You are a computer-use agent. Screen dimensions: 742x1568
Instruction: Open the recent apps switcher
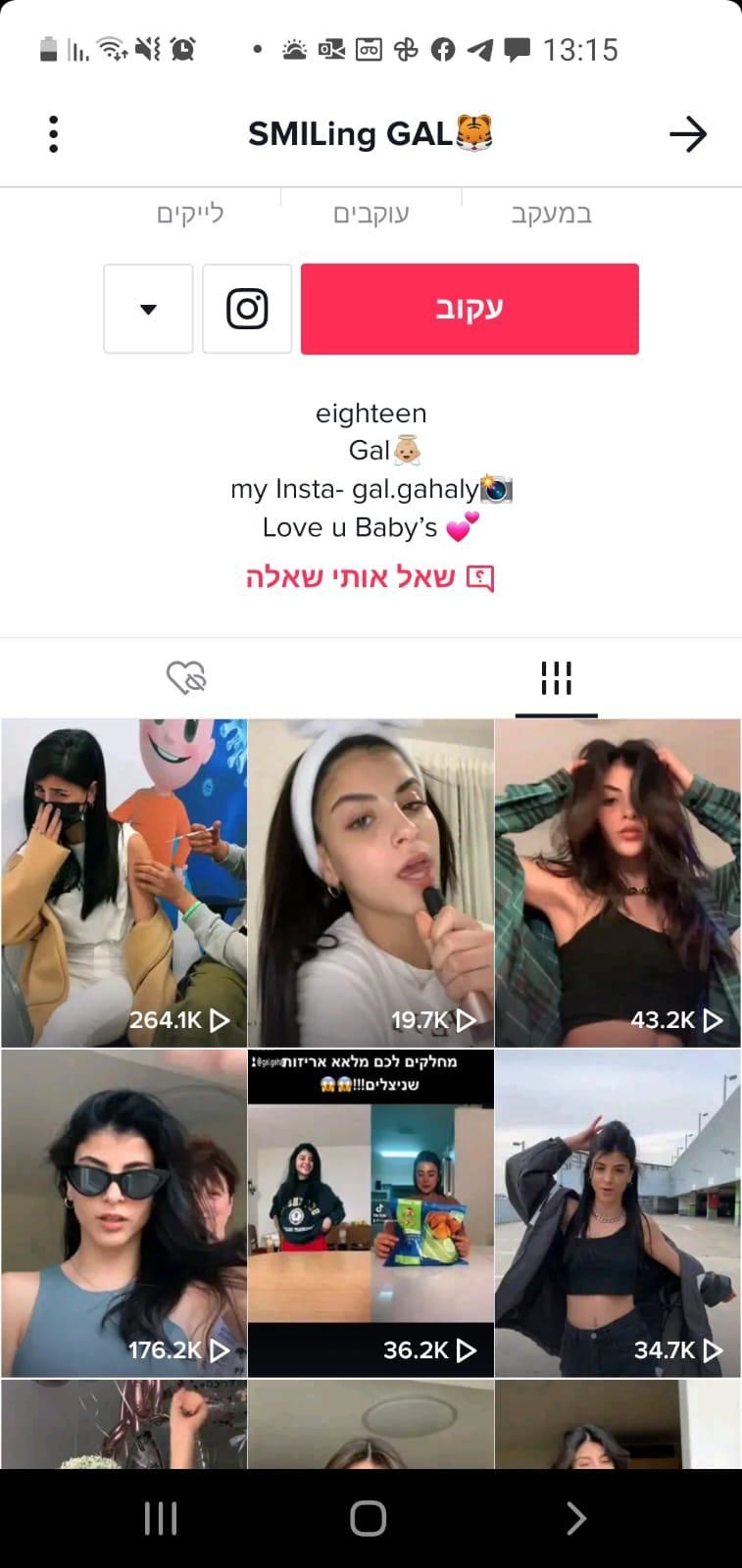point(161,1518)
